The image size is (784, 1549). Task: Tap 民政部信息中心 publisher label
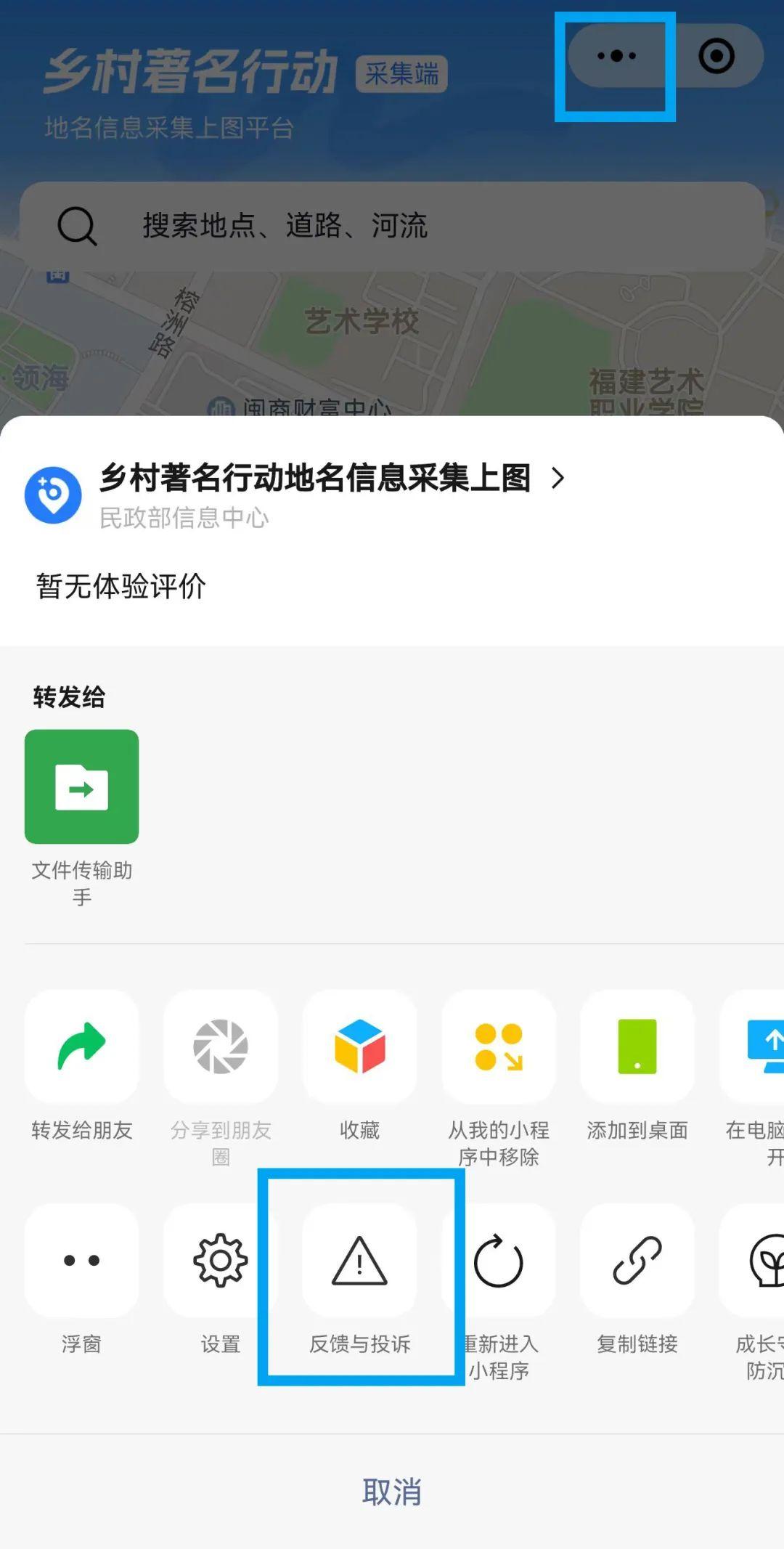[184, 519]
